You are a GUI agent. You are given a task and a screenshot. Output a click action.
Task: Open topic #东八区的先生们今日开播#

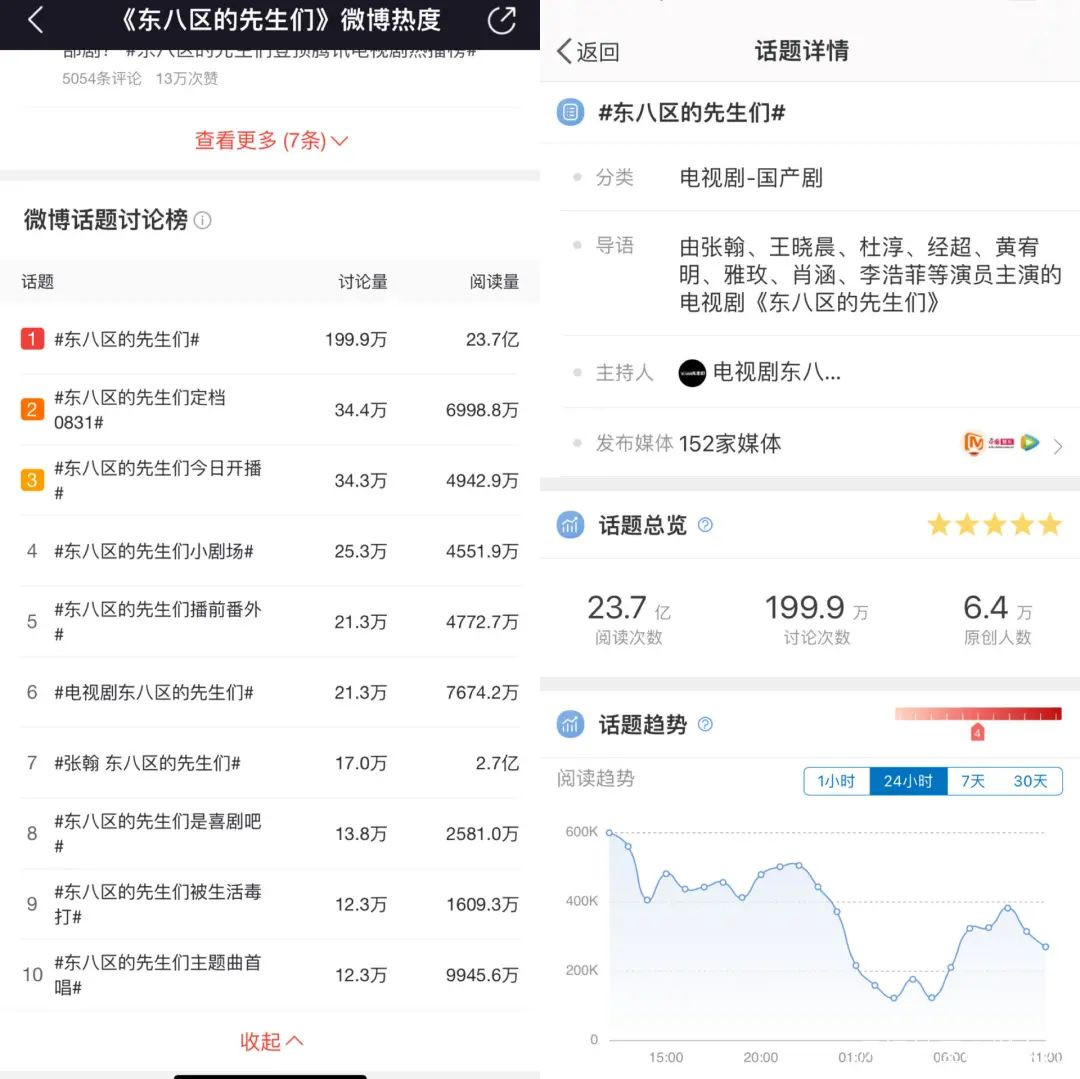click(x=269, y=480)
